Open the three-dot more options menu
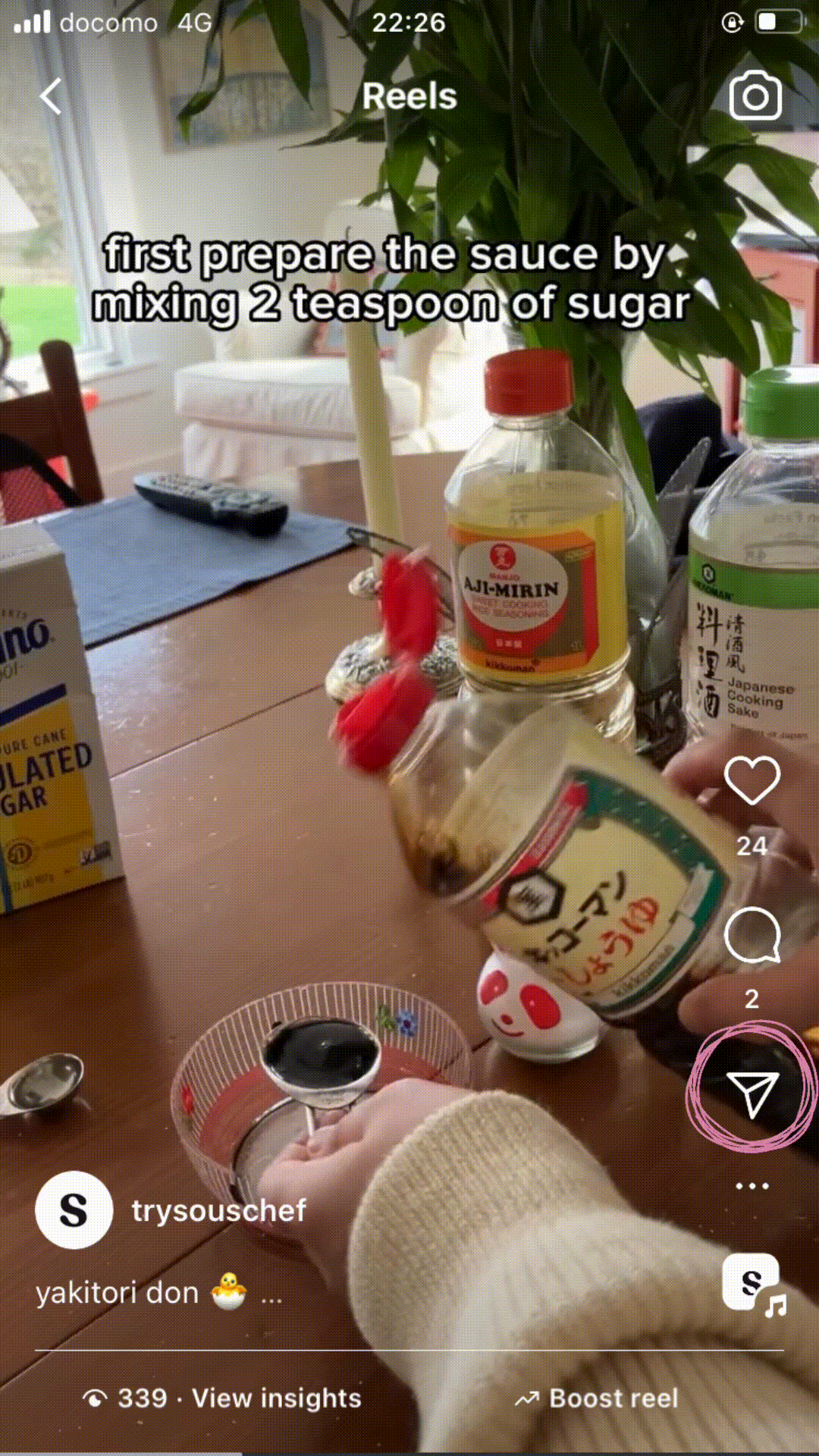Screen dimensions: 819x1456 (x=752, y=1186)
